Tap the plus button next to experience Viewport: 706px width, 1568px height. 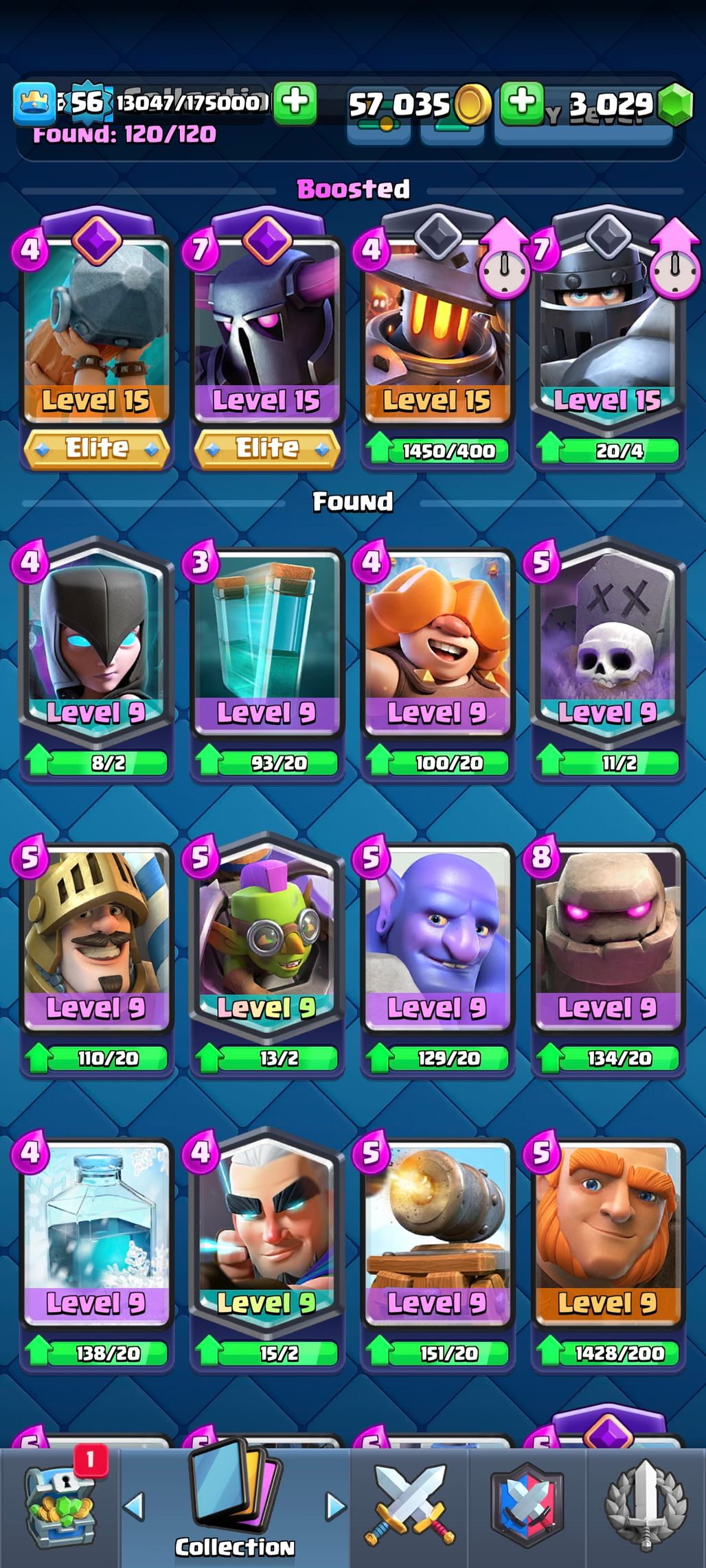tap(295, 104)
